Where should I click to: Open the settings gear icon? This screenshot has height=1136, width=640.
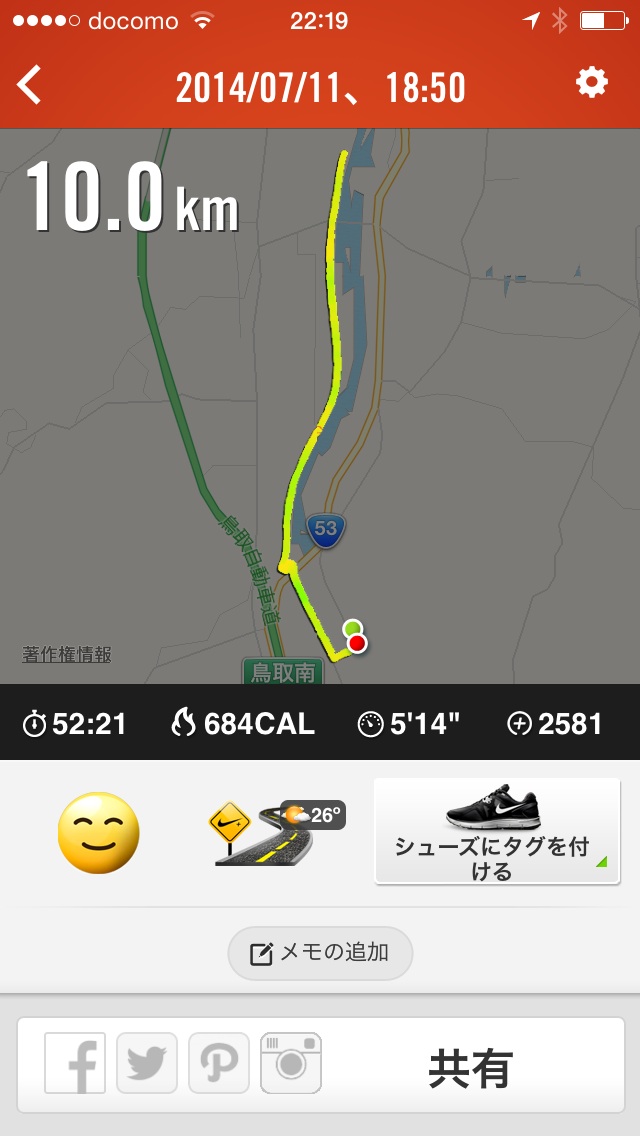coord(592,84)
